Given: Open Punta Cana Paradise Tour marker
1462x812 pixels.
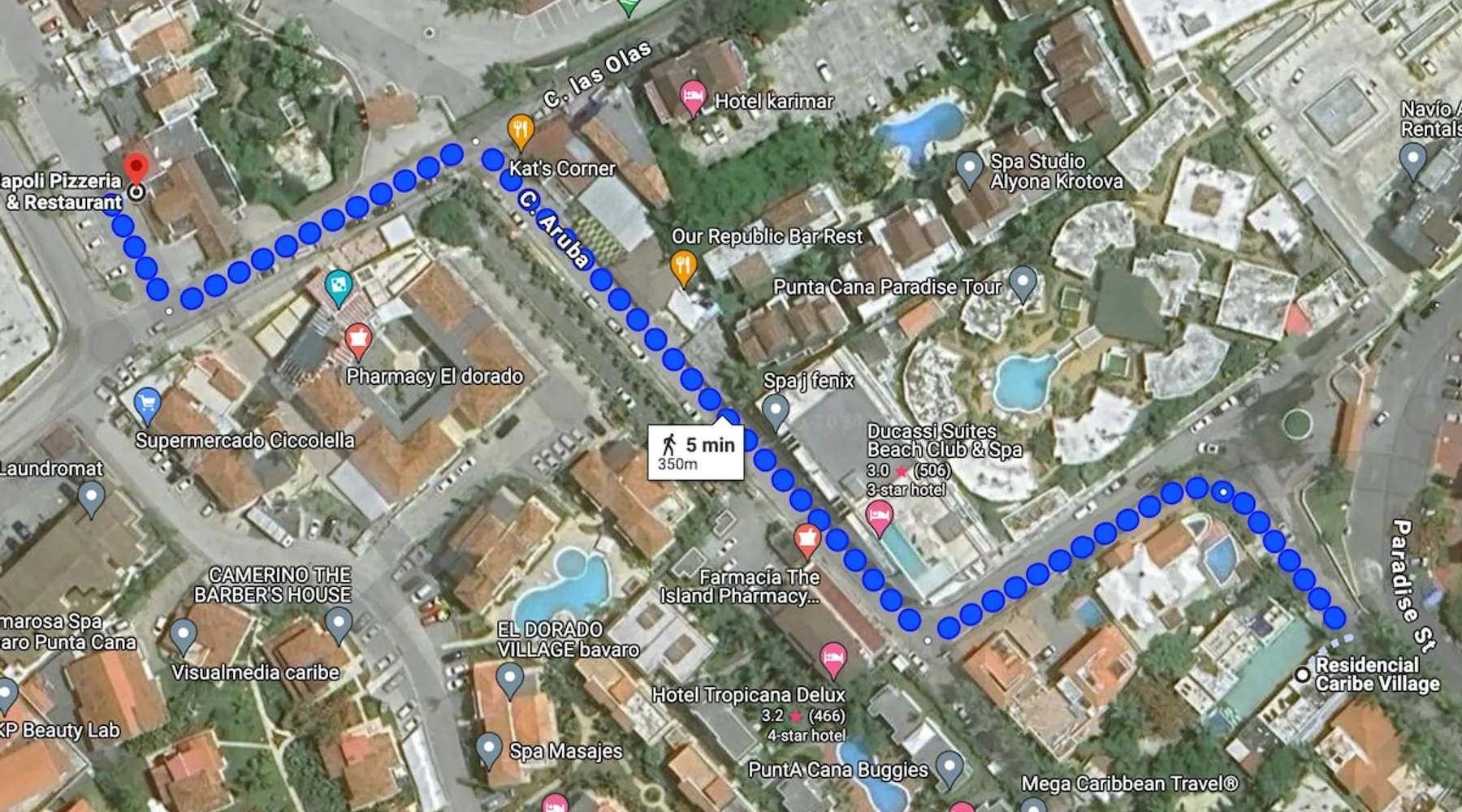Looking at the screenshot, I should 1023,283.
